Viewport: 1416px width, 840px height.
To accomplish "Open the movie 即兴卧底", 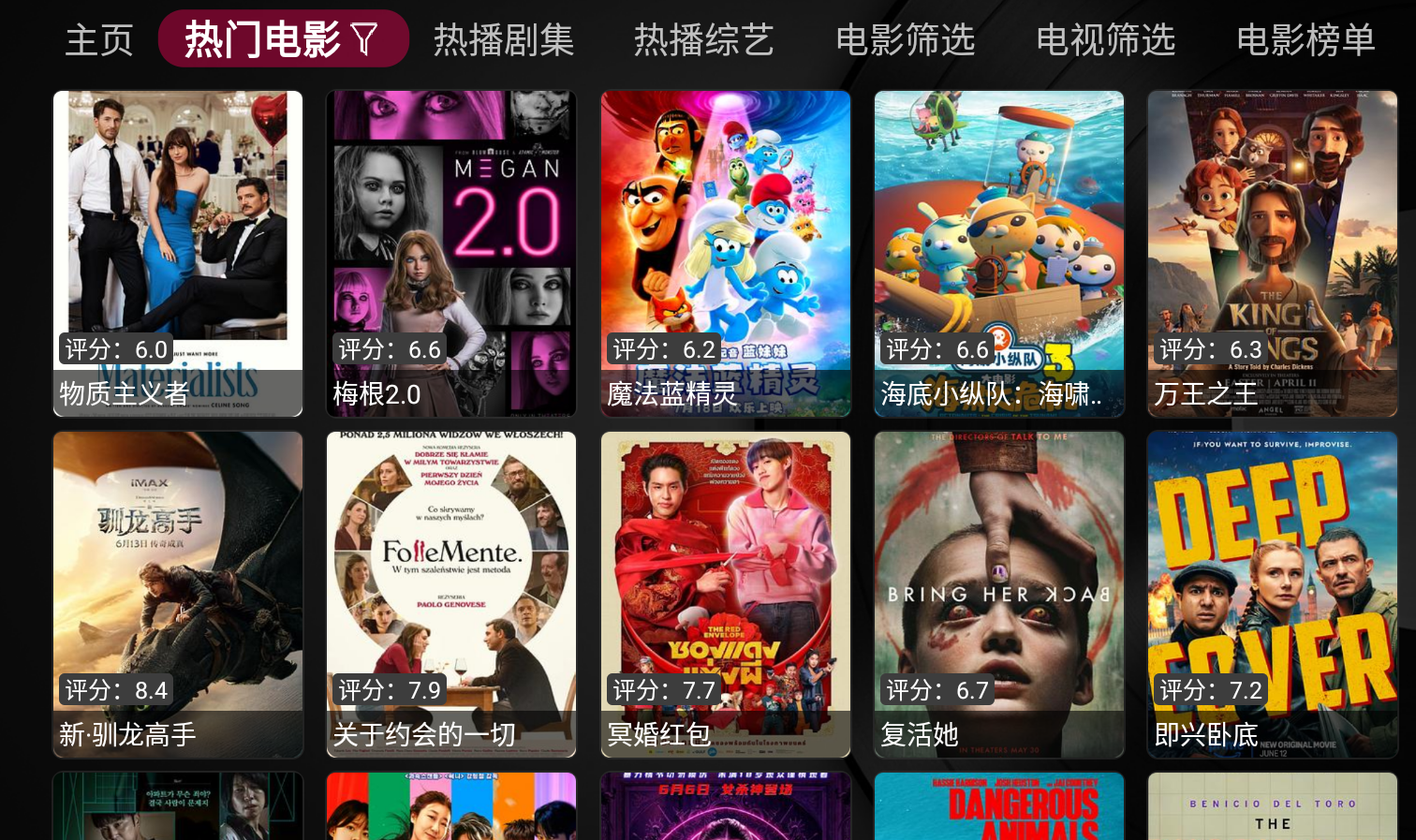I will click(1273, 594).
